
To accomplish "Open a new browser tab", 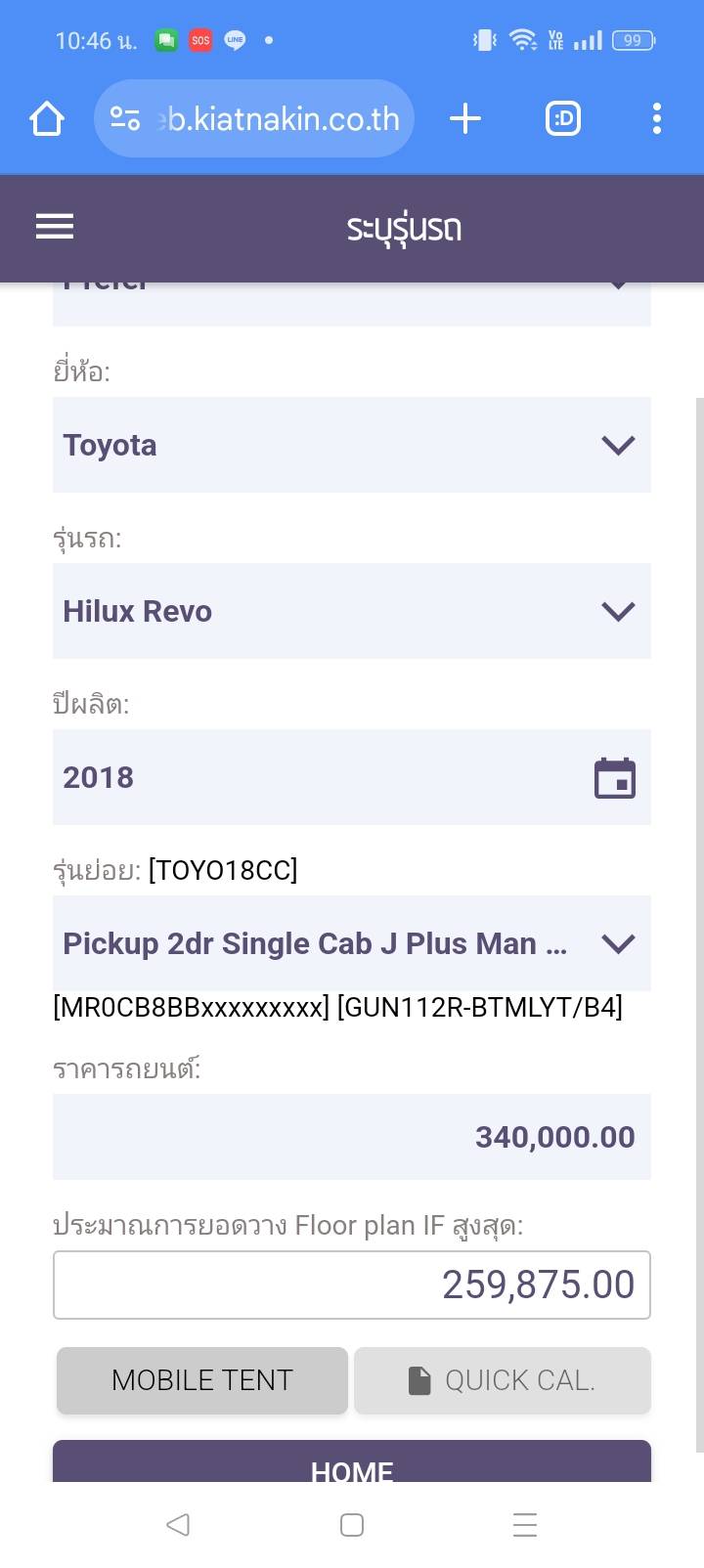I will point(465,119).
